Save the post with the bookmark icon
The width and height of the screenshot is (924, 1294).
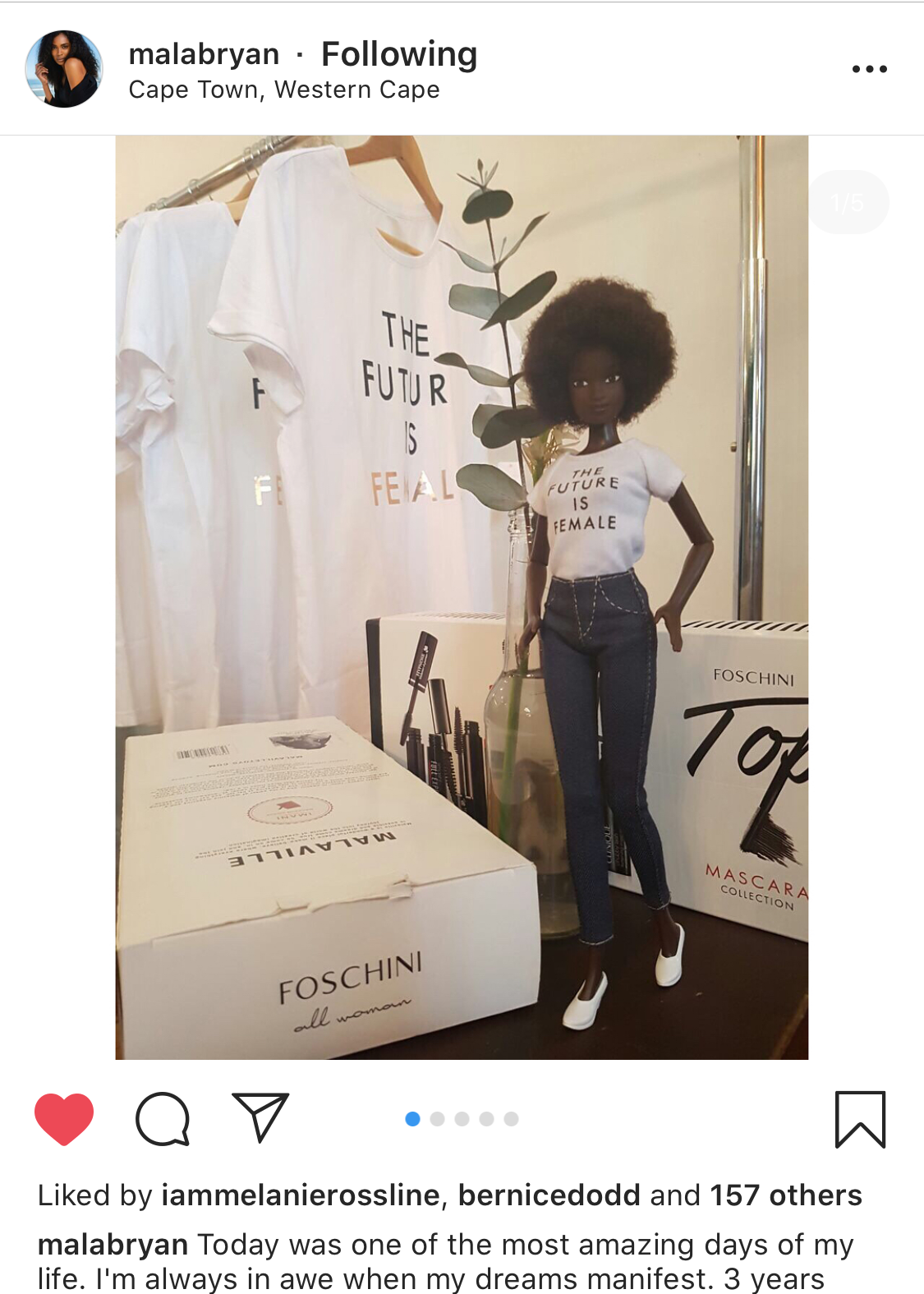point(860,1118)
